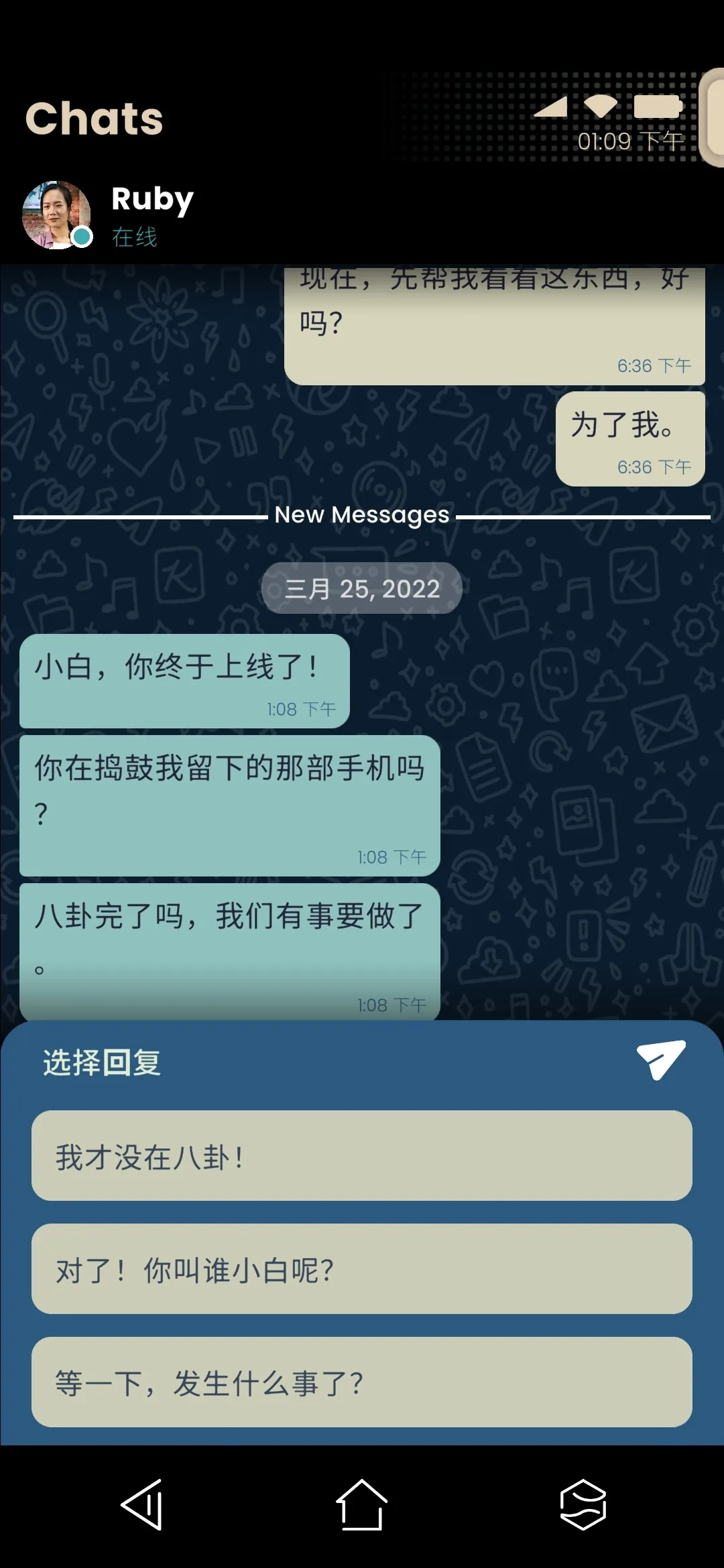
Task: Pick the reply "等一下，发生什么事了?"
Action: pos(362,1384)
